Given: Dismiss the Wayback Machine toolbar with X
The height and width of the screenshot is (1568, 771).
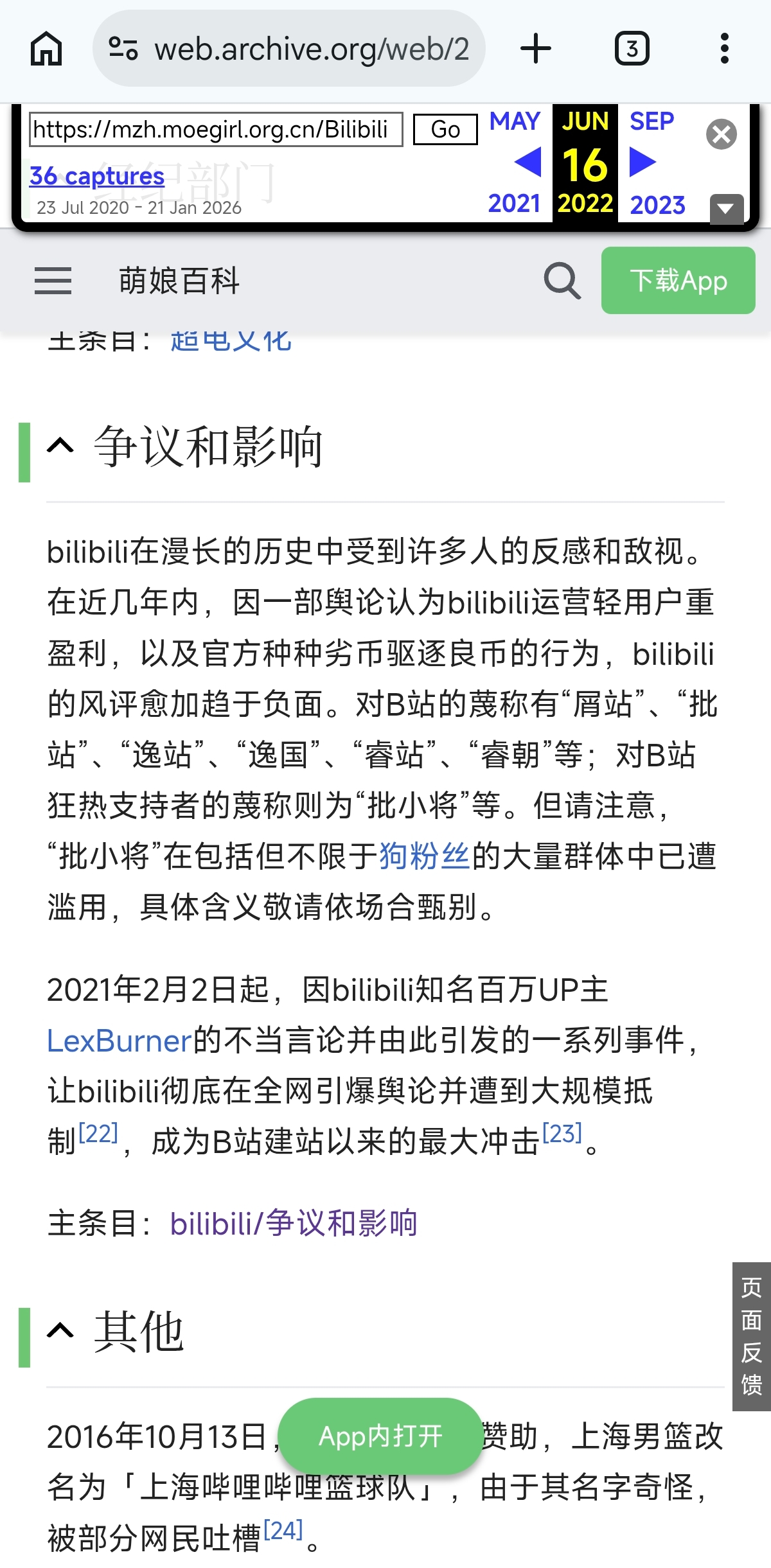Looking at the screenshot, I should click(x=721, y=134).
